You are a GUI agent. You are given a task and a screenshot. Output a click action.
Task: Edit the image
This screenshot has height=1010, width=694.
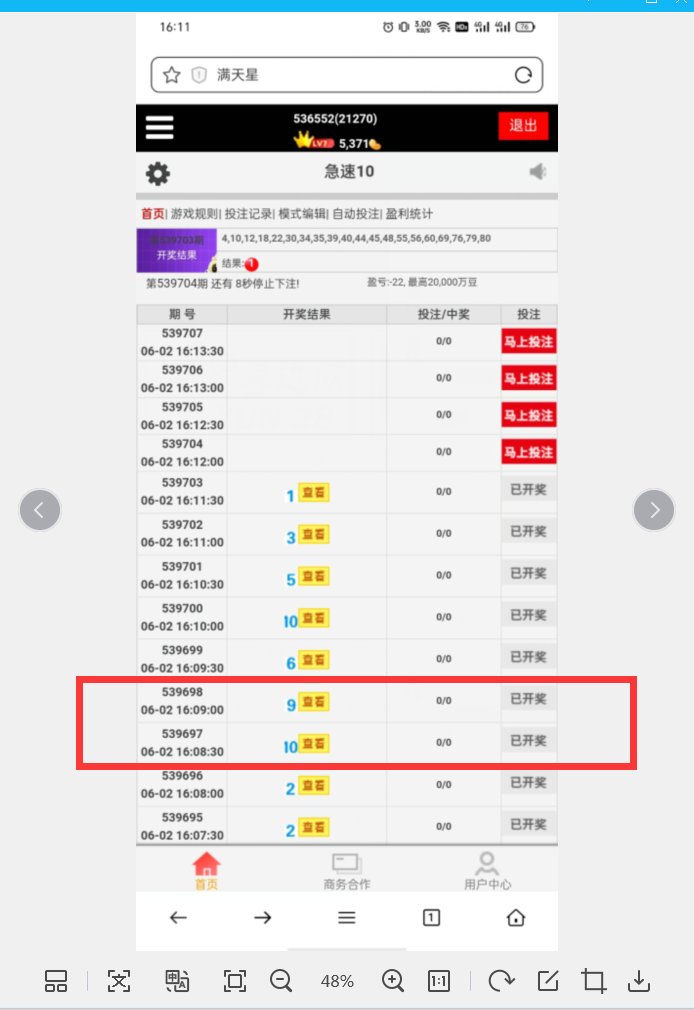coord(548,981)
